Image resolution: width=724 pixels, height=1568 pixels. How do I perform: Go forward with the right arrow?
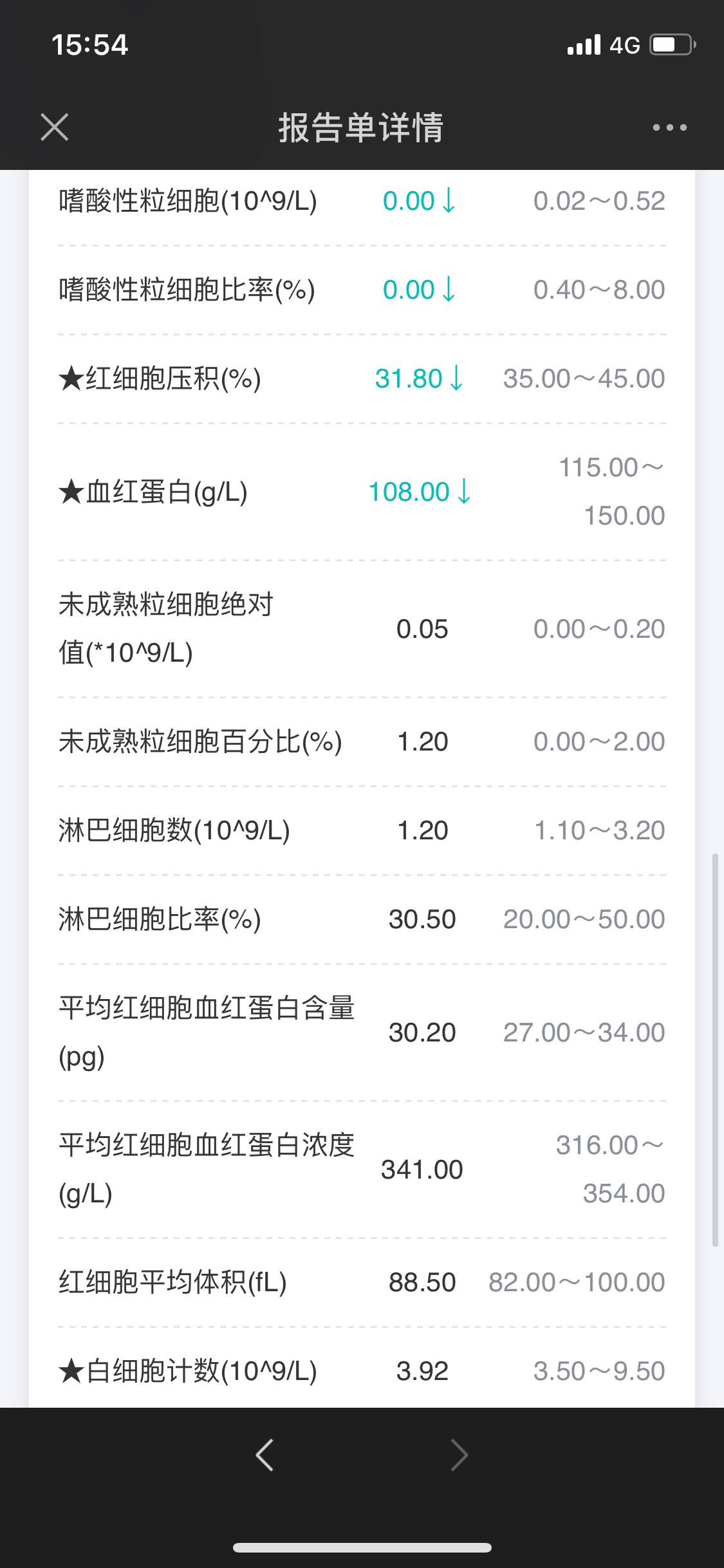point(459,1455)
